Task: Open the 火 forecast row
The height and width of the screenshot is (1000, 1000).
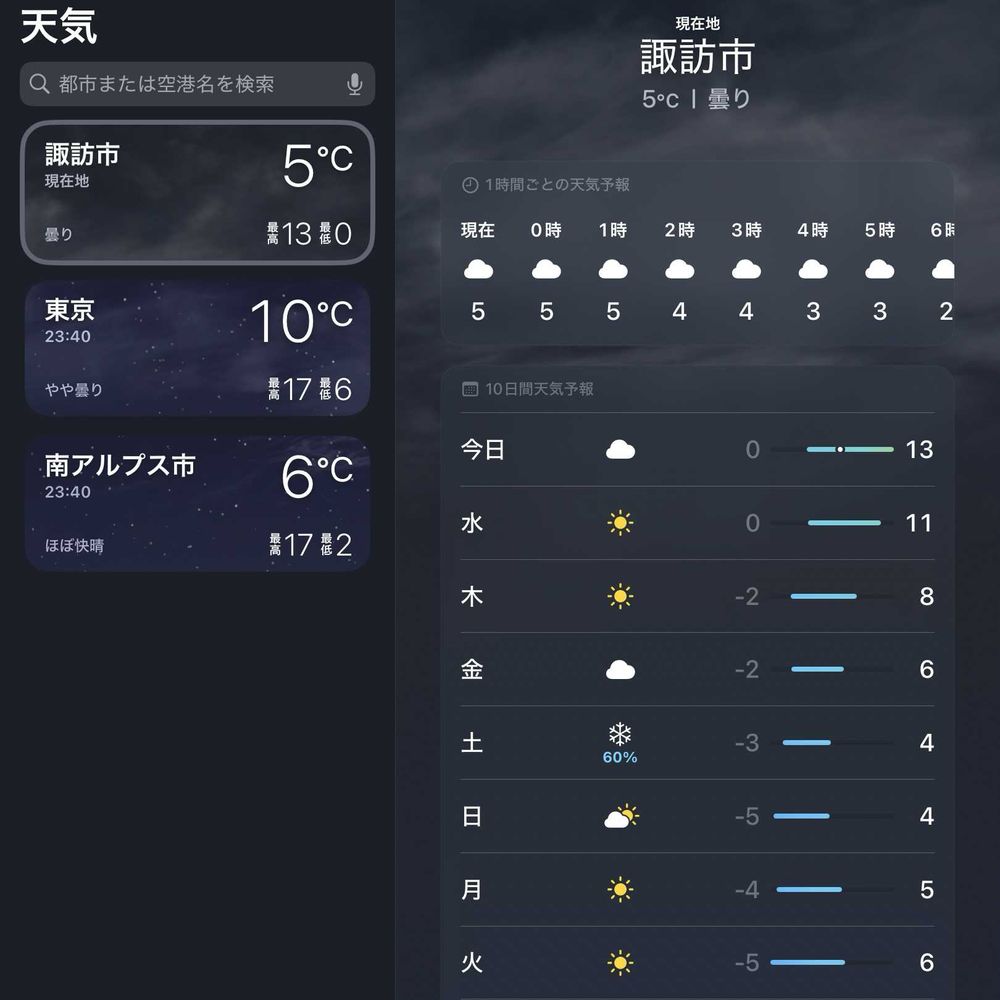Action: pos(698,962)
